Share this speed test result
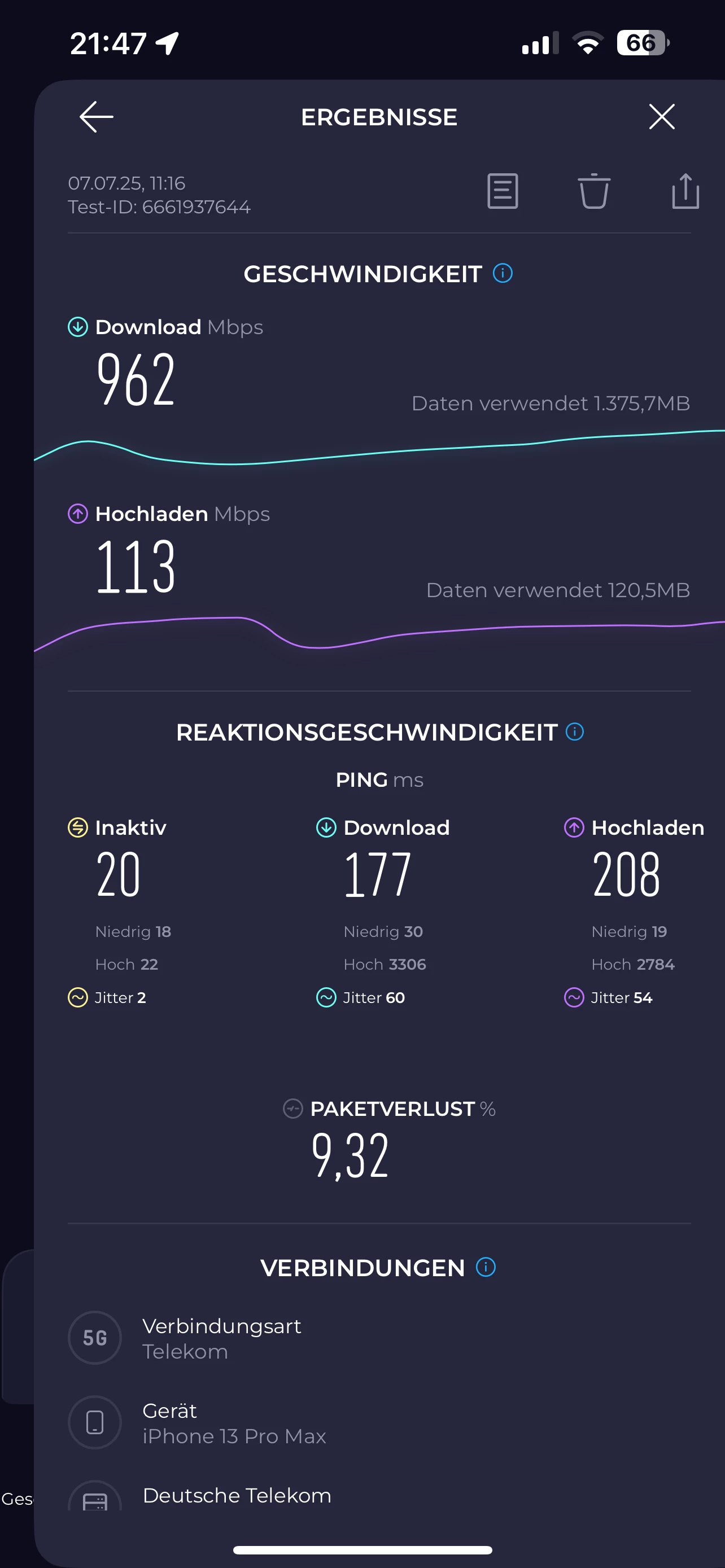The width and height of the screenshot is (725, 1568). (x=685, y=191)
